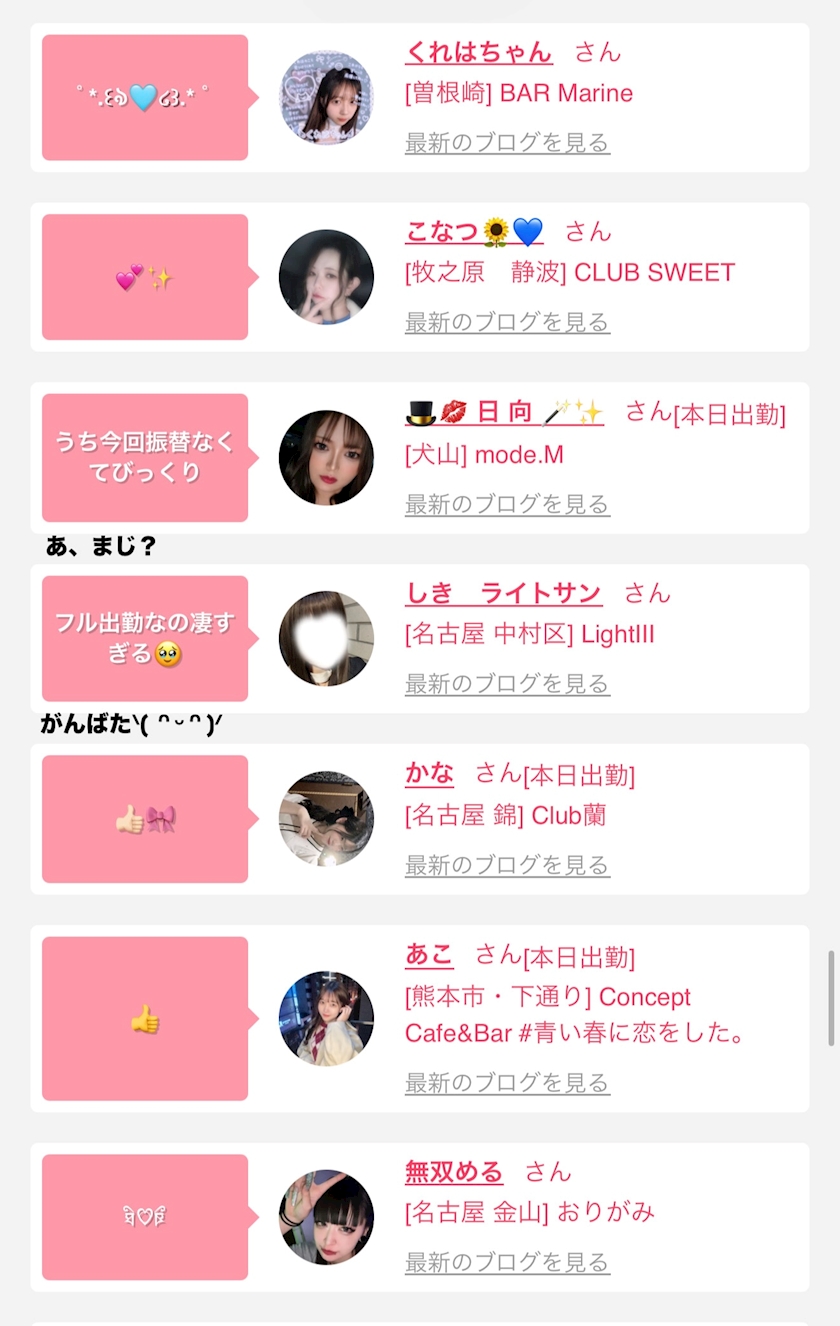Open 日向's profile name link
The height and width of the screenshot is (1326, 840).
(x=505, y=412)
